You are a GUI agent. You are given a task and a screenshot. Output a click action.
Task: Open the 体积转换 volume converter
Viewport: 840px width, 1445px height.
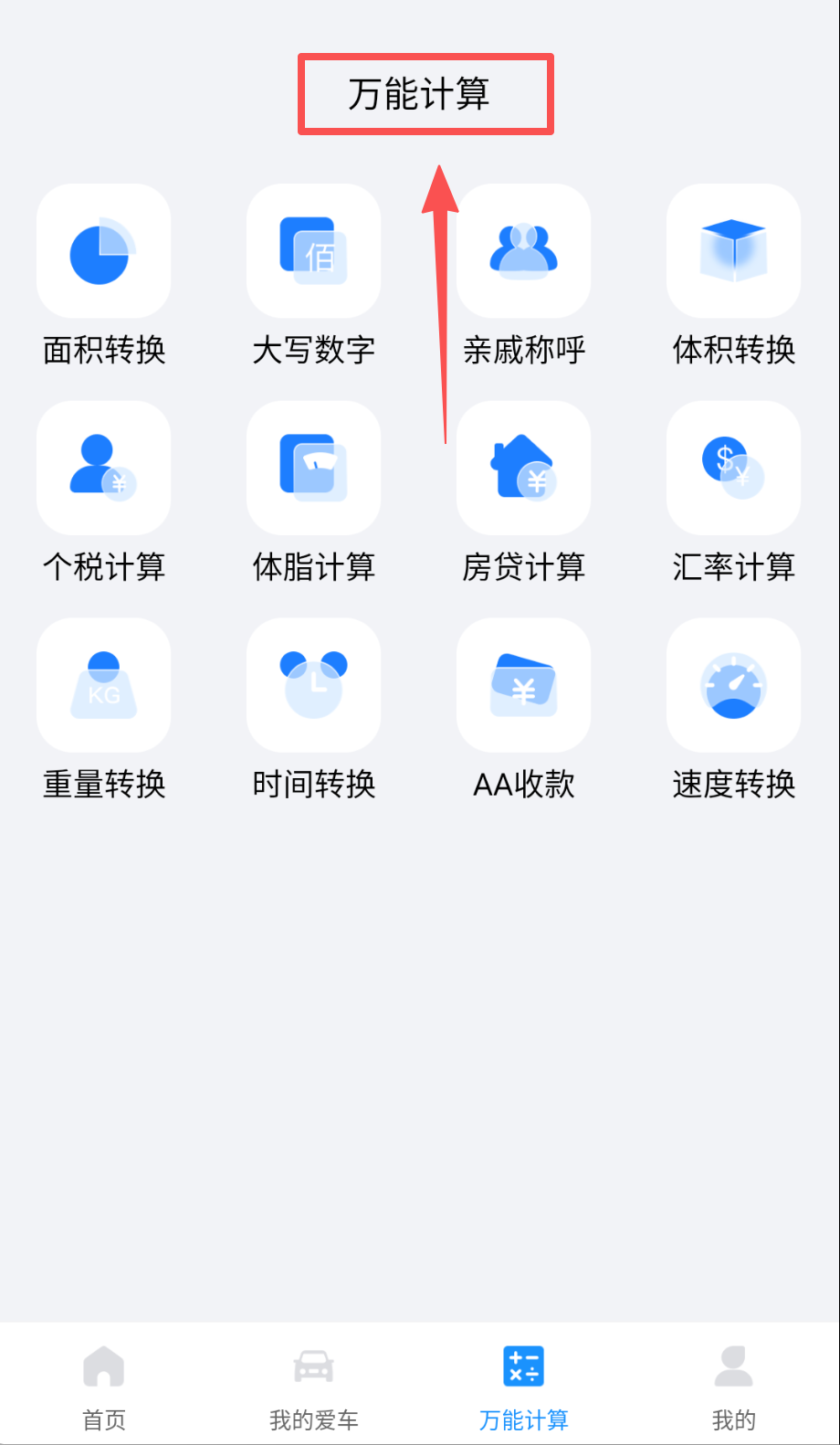coord(733,251)
